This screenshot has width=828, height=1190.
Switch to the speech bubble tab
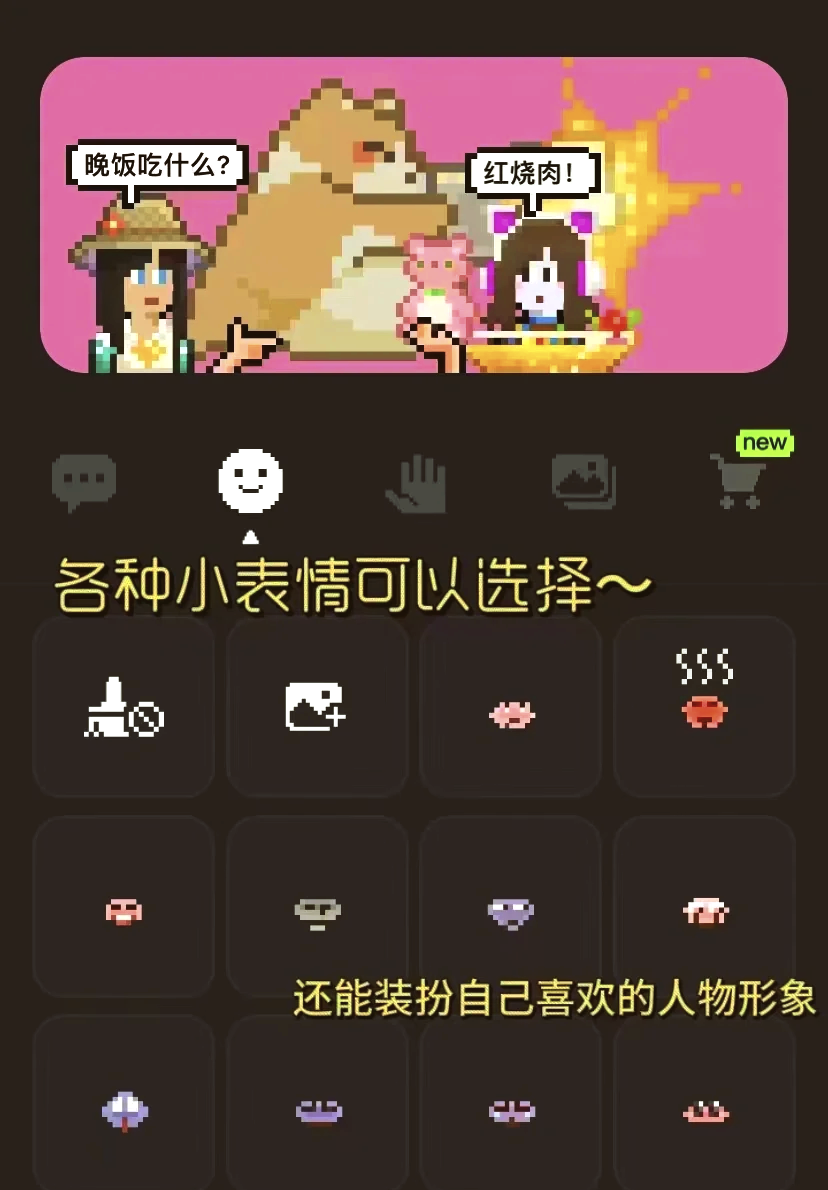84,481
